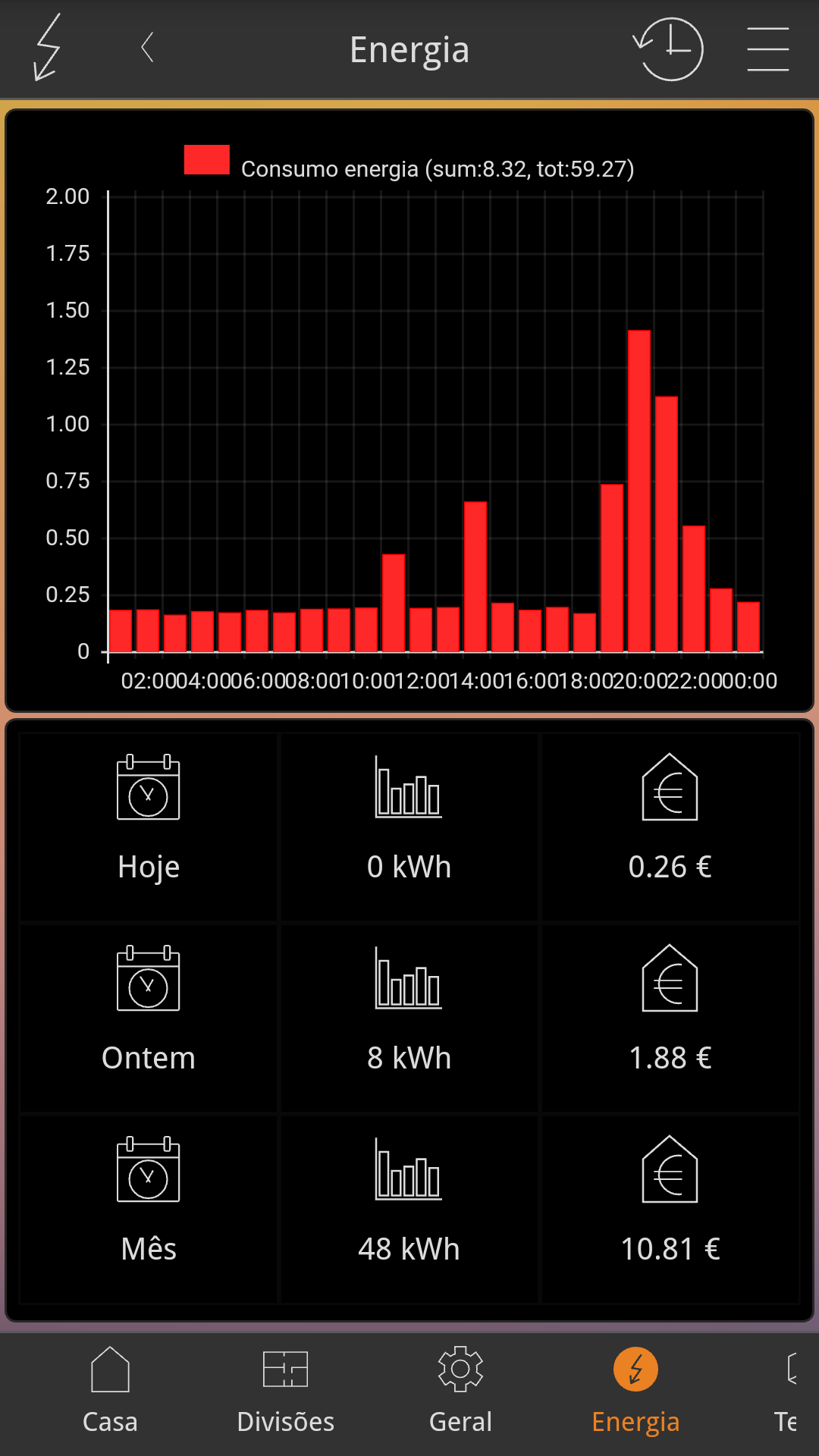819x1456 pixels.
Task: Select the Mês period
Action: point(149,1209)
